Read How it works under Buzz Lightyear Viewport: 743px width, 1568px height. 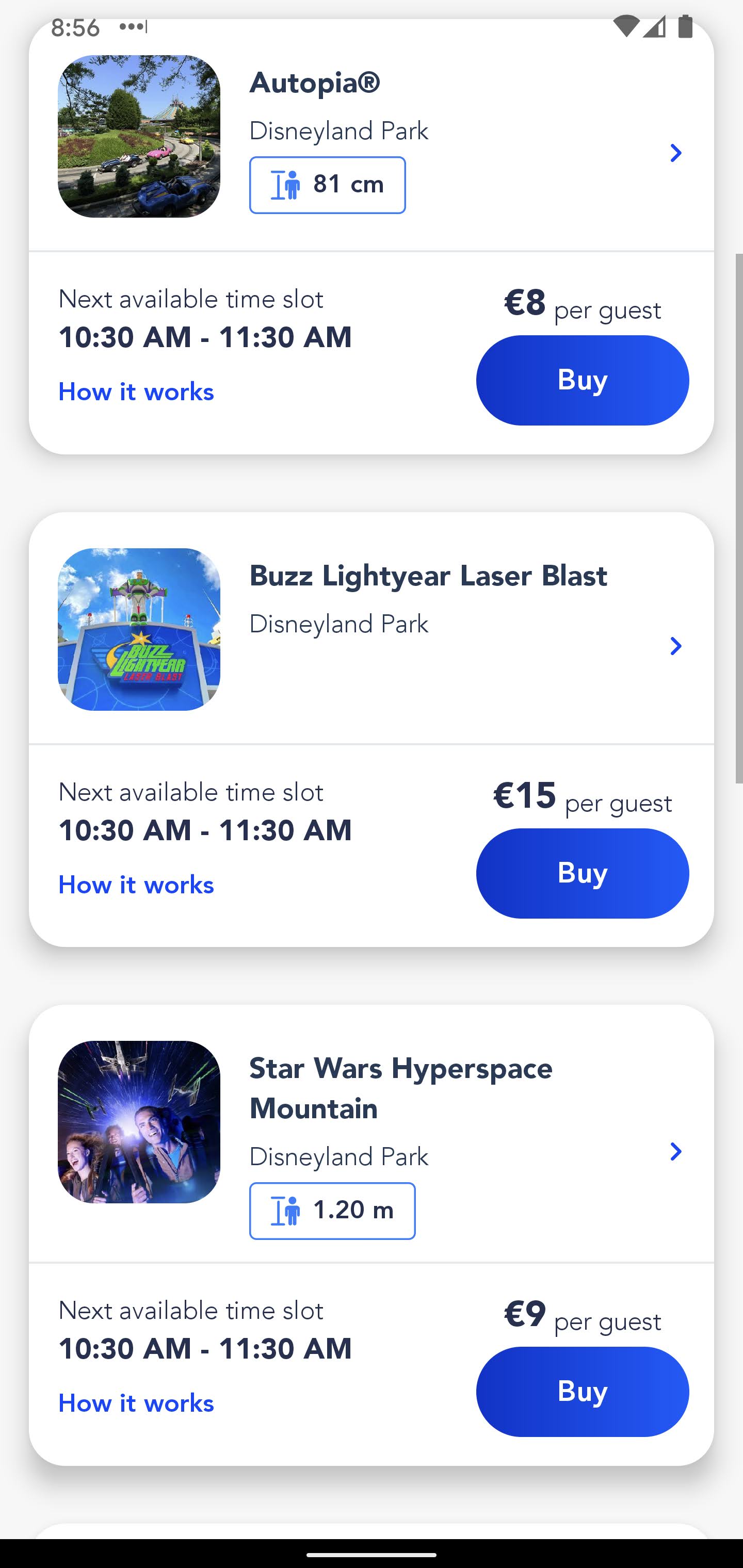click(x=136, y=885)
